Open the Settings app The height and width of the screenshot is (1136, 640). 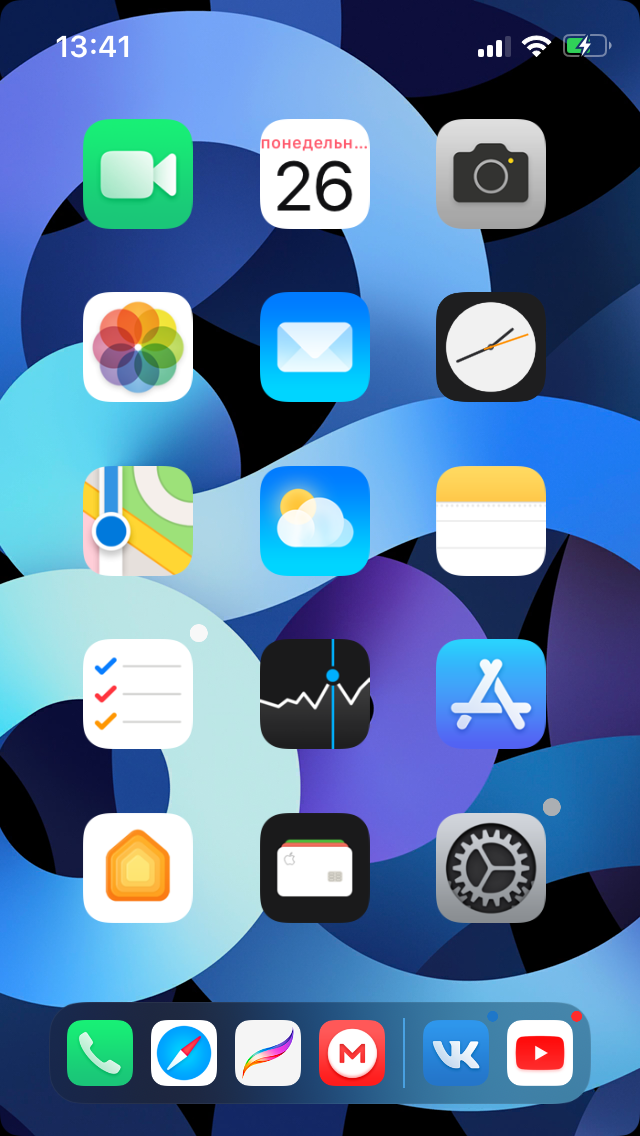[x=491, y=868]
